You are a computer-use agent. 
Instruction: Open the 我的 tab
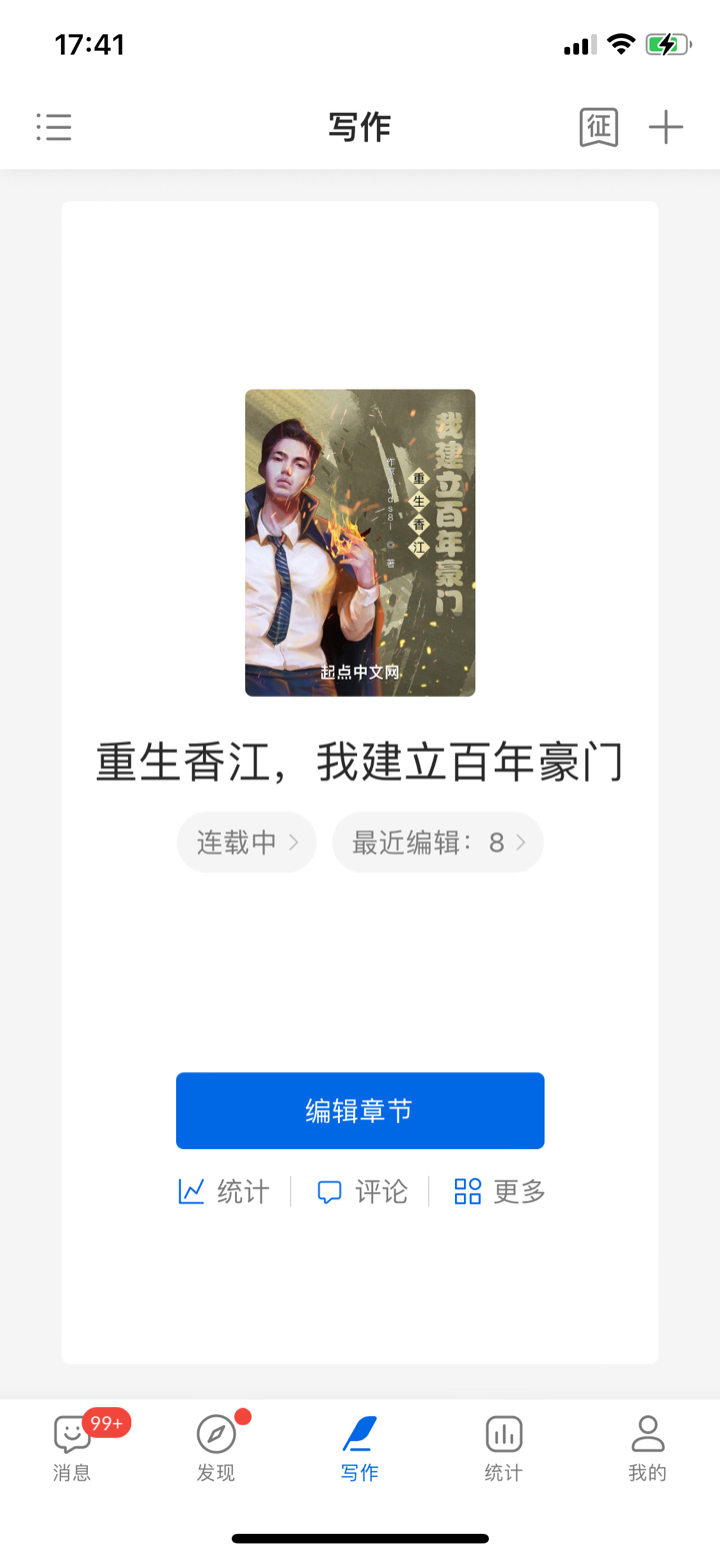coord(648,1447)
